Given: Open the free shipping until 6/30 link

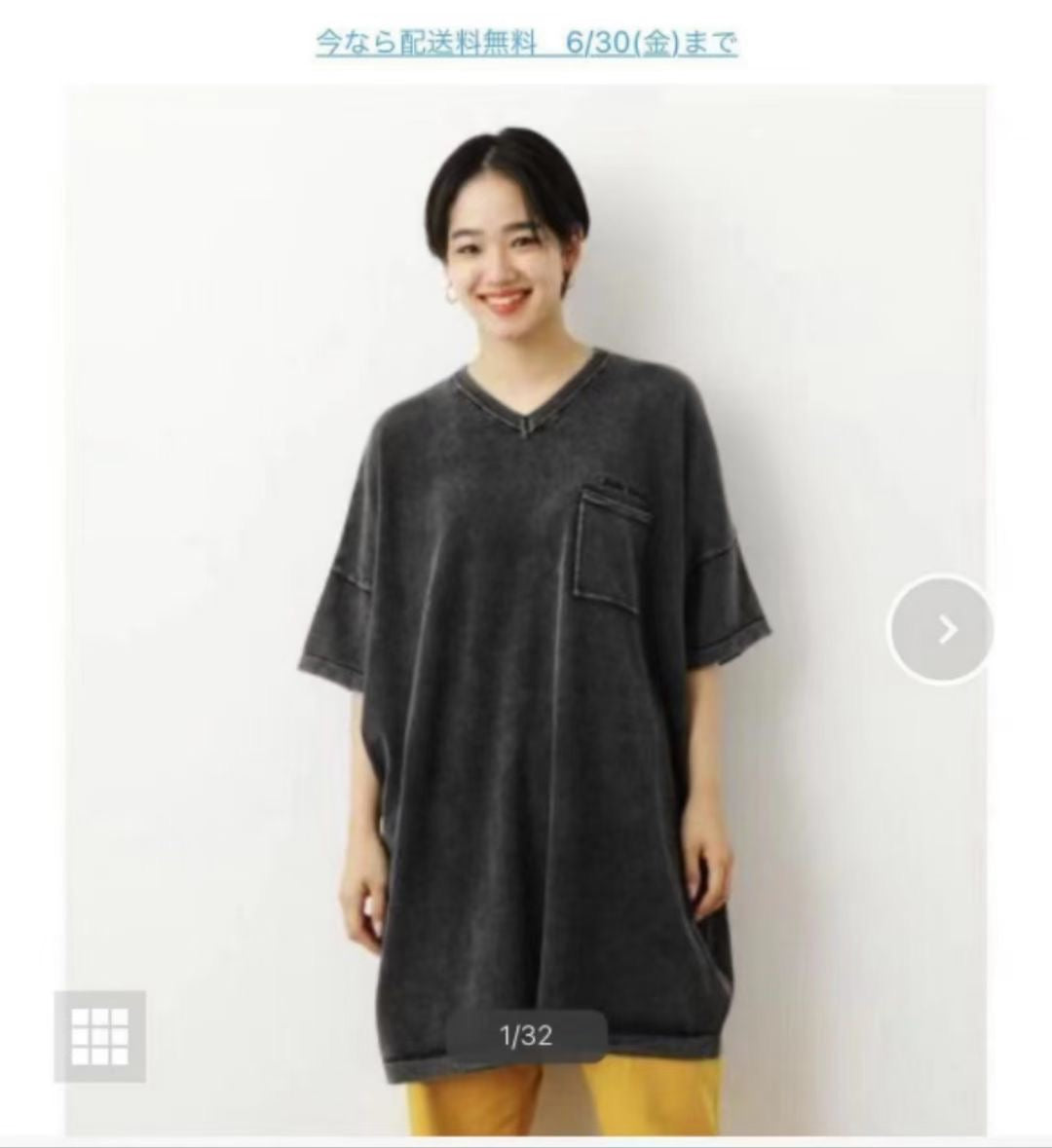Looking at the screenshot, I should tap(526, 43).
